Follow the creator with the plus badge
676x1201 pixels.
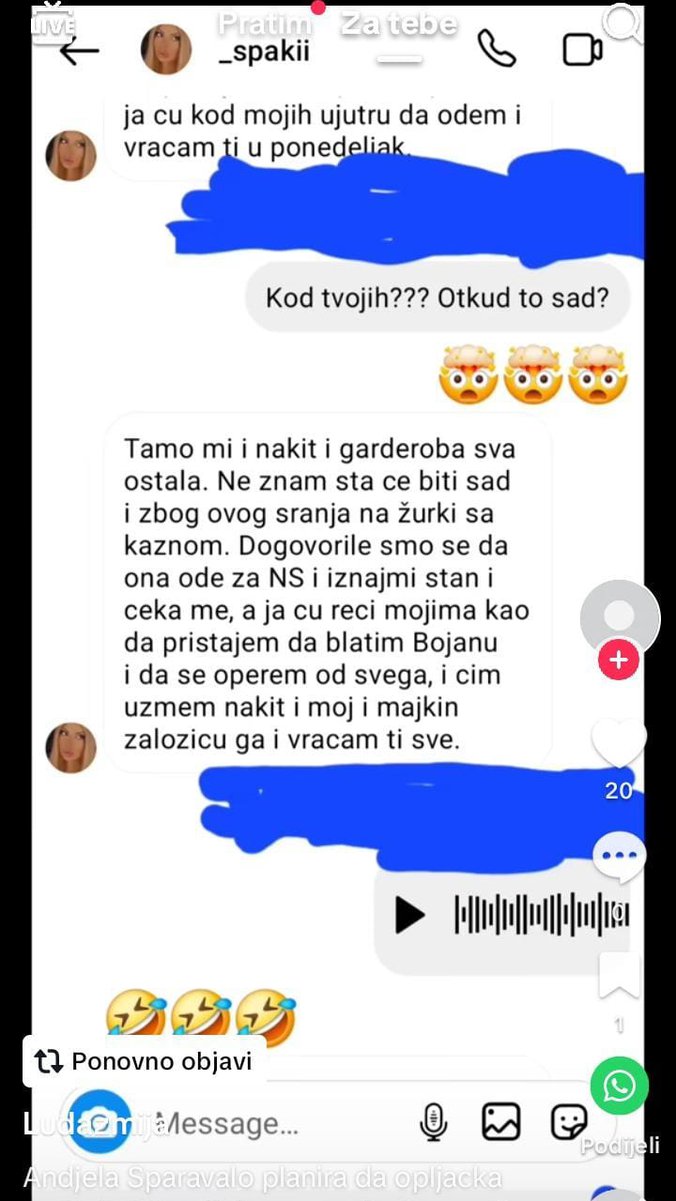pyautogui.click(x=619, y=660)
